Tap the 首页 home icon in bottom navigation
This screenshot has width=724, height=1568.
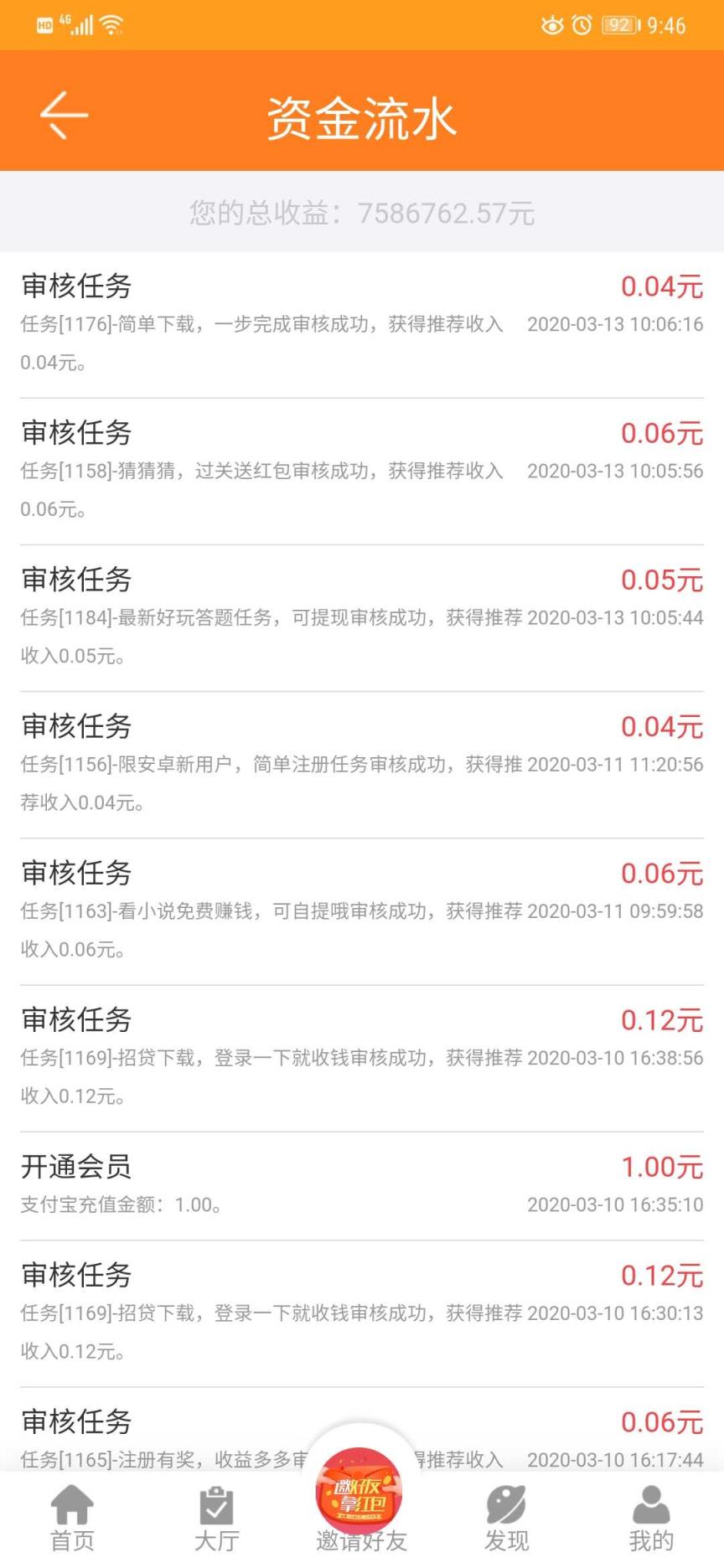(x=72, y=1508)
